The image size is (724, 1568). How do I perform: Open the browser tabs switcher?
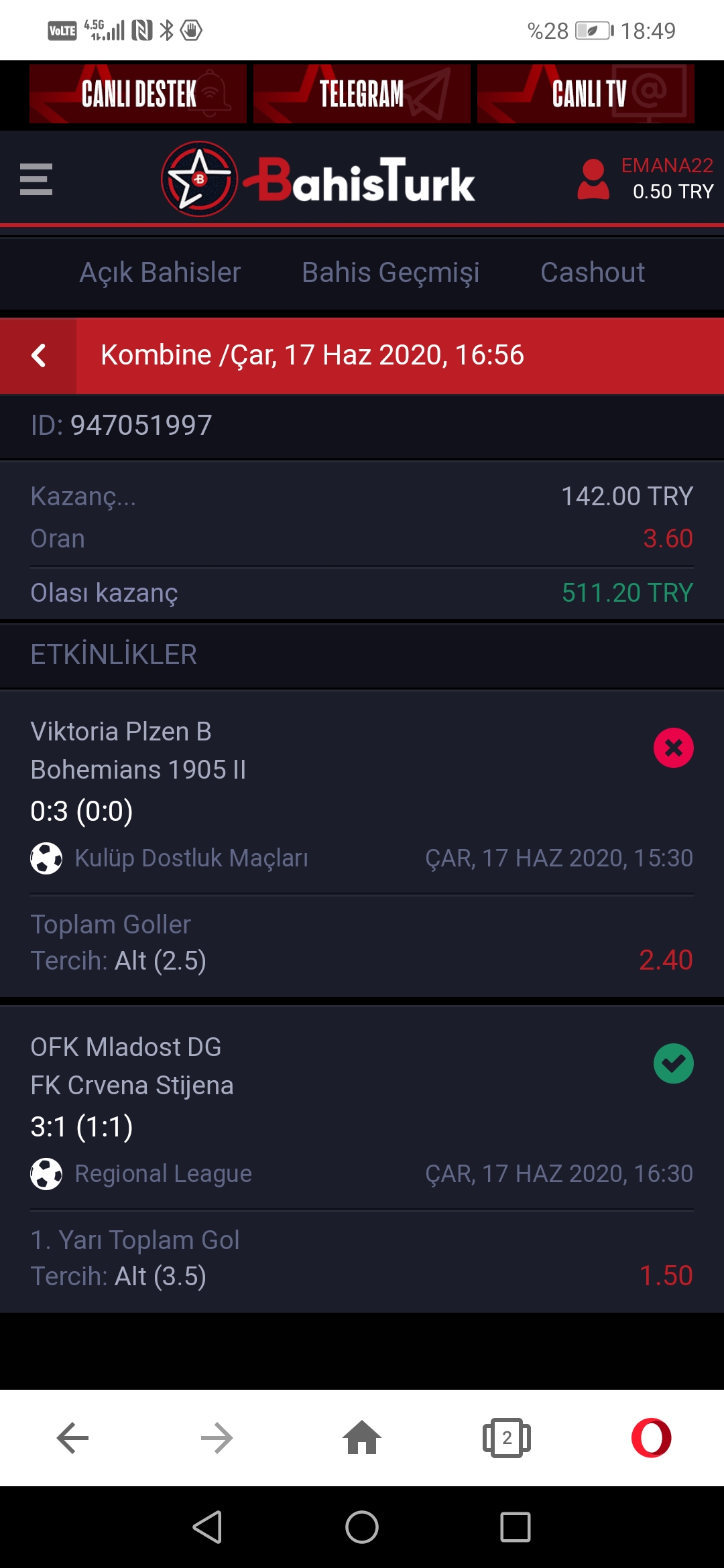pos(507,1438)
